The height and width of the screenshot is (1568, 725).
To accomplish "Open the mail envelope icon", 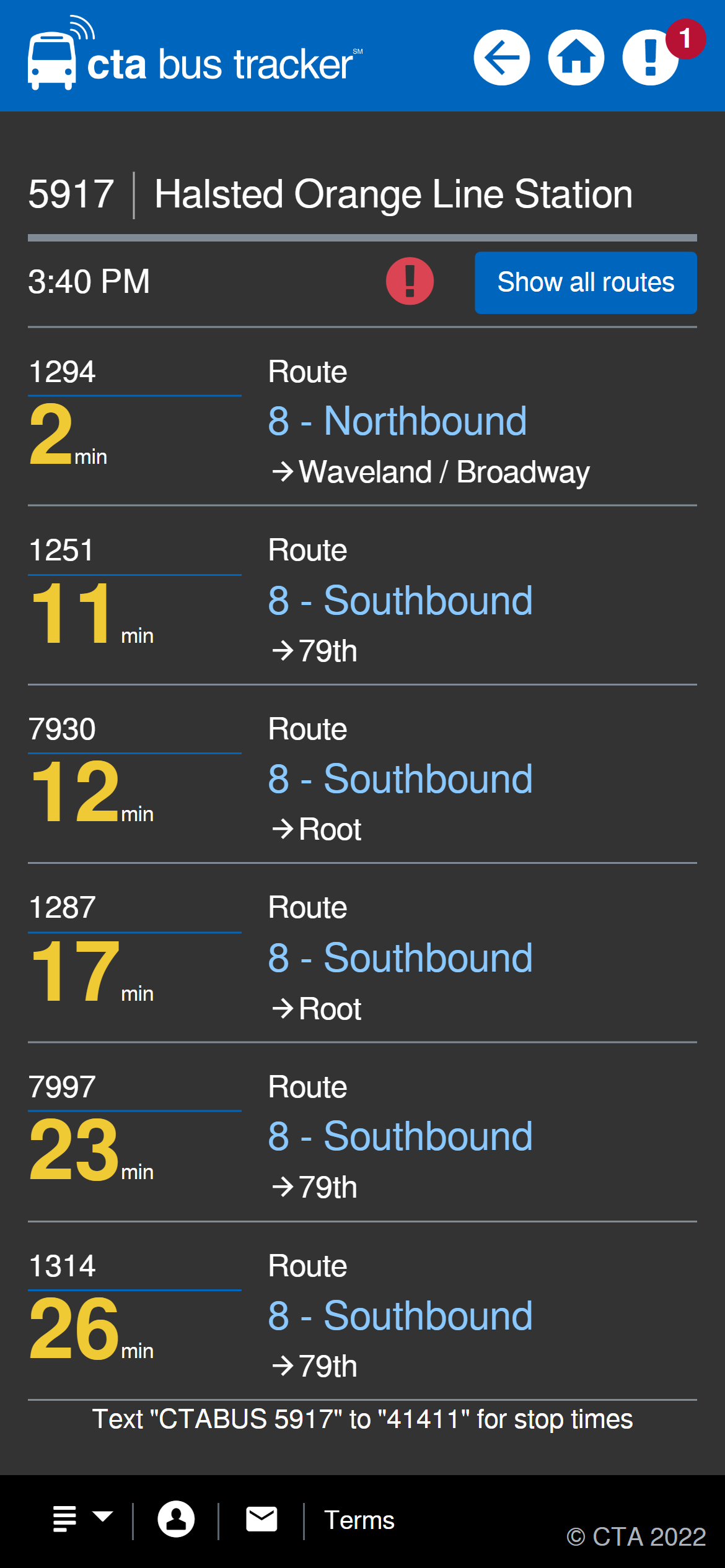I will point(261,1519).
